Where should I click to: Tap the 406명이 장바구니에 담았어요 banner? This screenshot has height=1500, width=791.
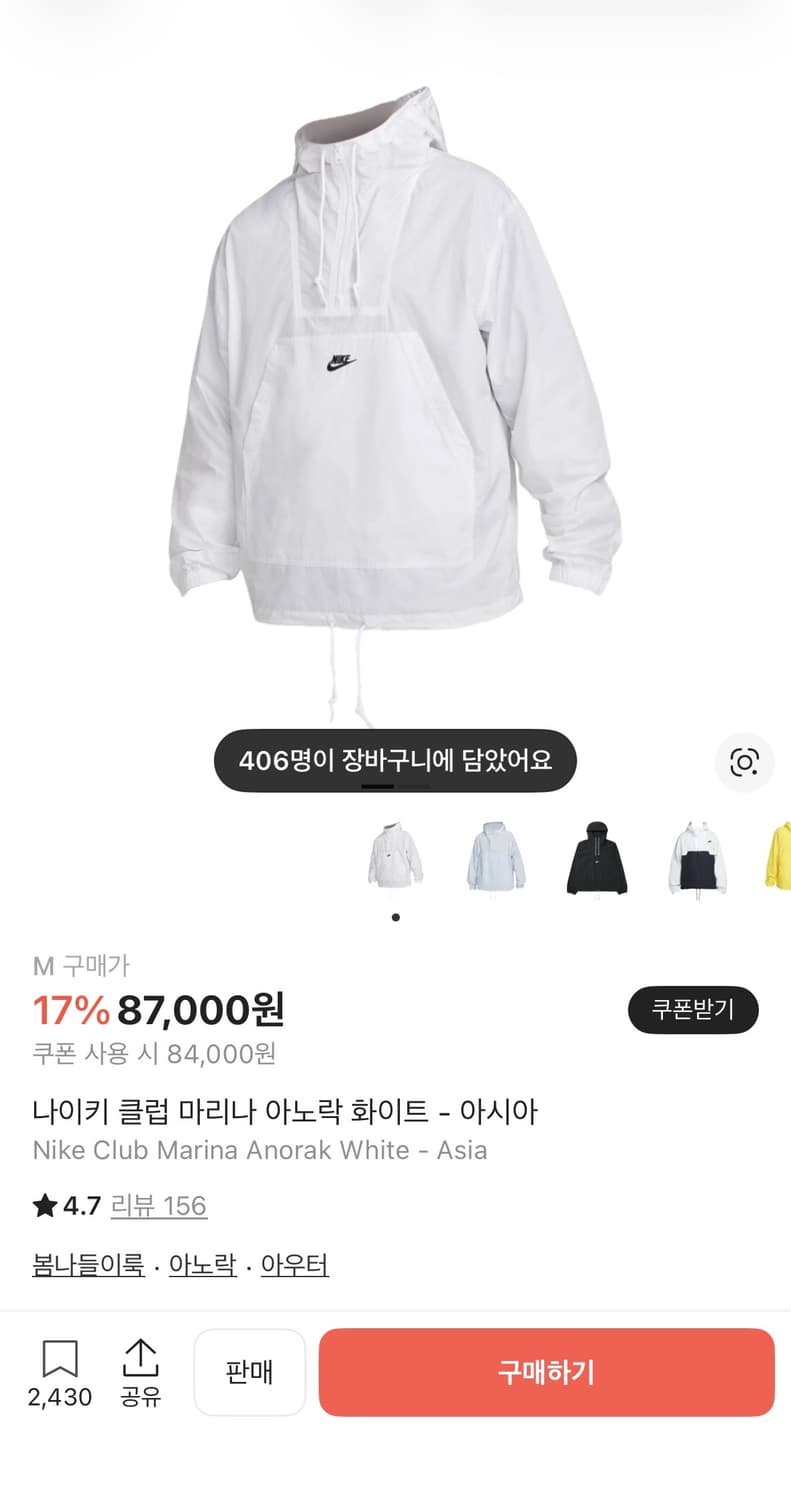pyautogui.click(x=395, y=760)
